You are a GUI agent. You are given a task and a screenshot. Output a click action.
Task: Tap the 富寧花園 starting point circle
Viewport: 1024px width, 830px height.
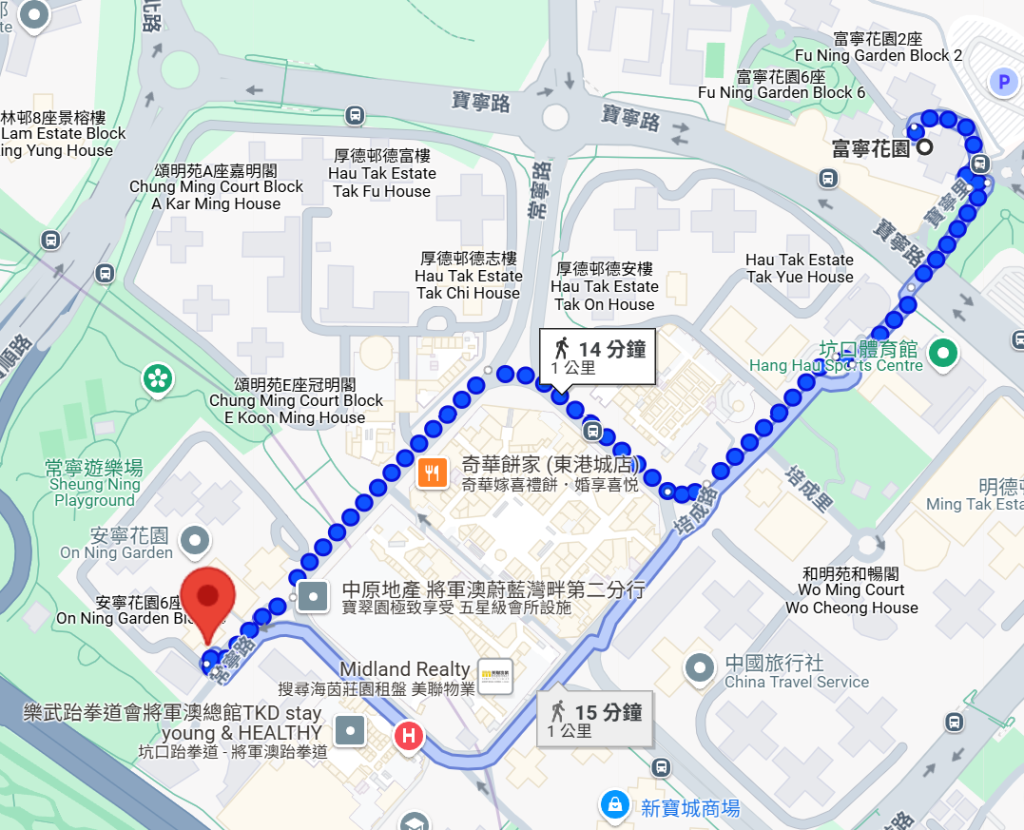coord(924,147)
